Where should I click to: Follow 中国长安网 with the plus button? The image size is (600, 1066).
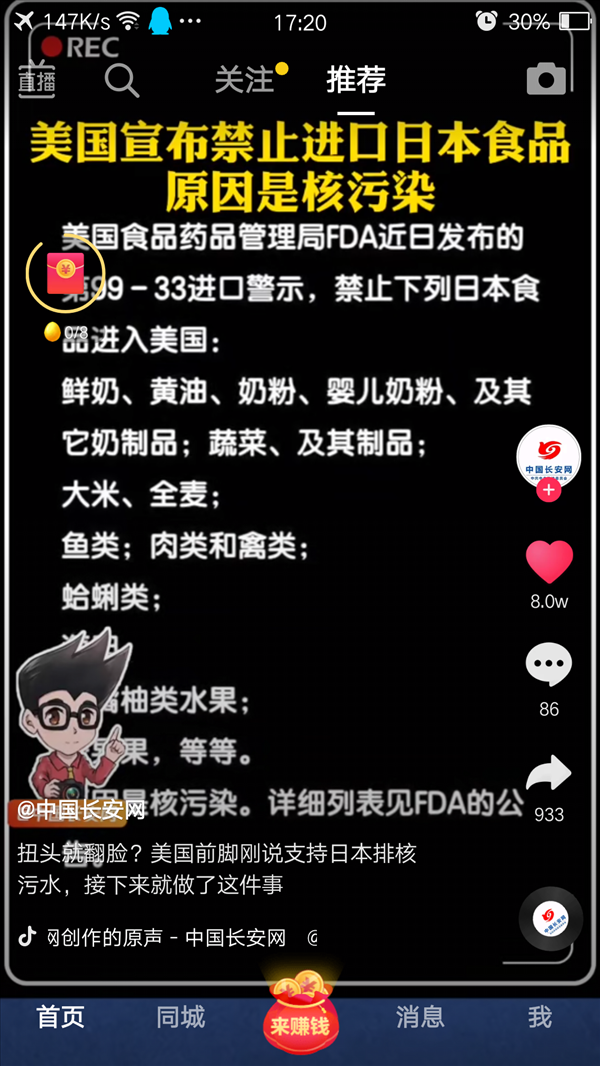tap(548, 490)
